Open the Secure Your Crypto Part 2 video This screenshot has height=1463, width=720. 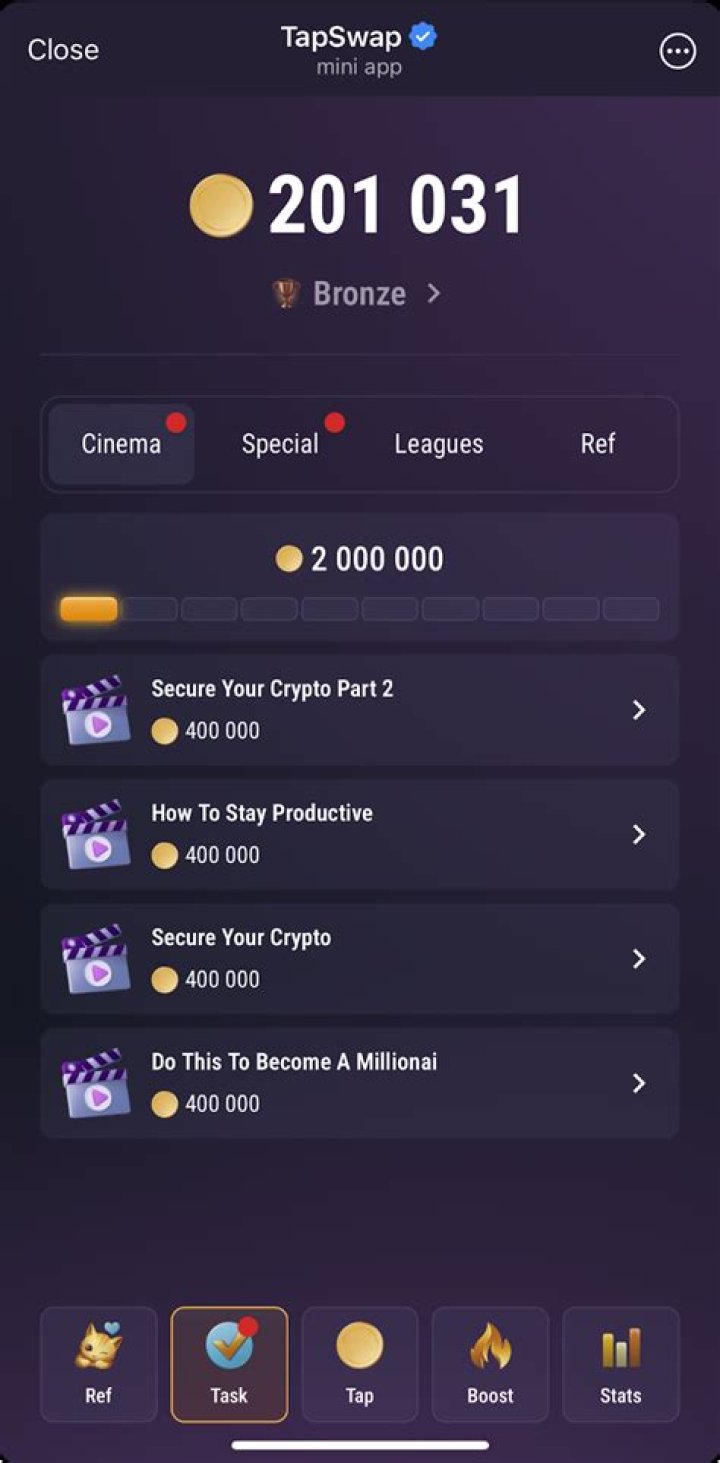pos(359,710)
